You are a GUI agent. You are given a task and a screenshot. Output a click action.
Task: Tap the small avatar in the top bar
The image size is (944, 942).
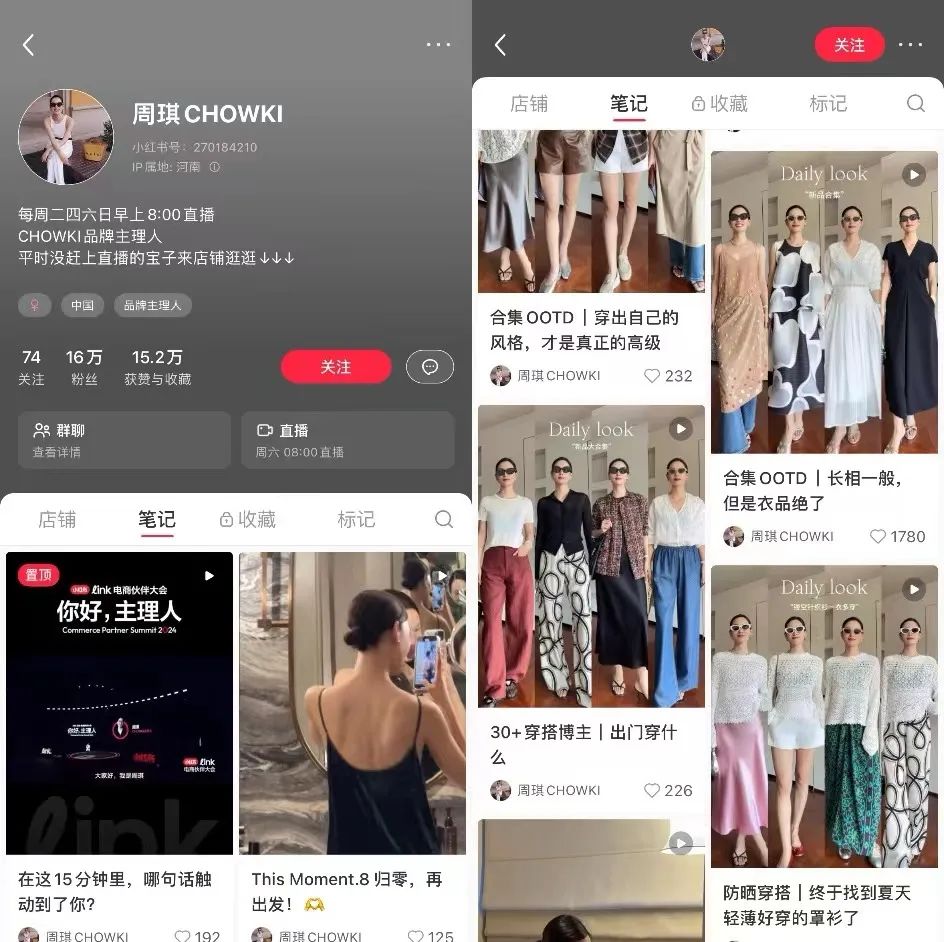708,45
